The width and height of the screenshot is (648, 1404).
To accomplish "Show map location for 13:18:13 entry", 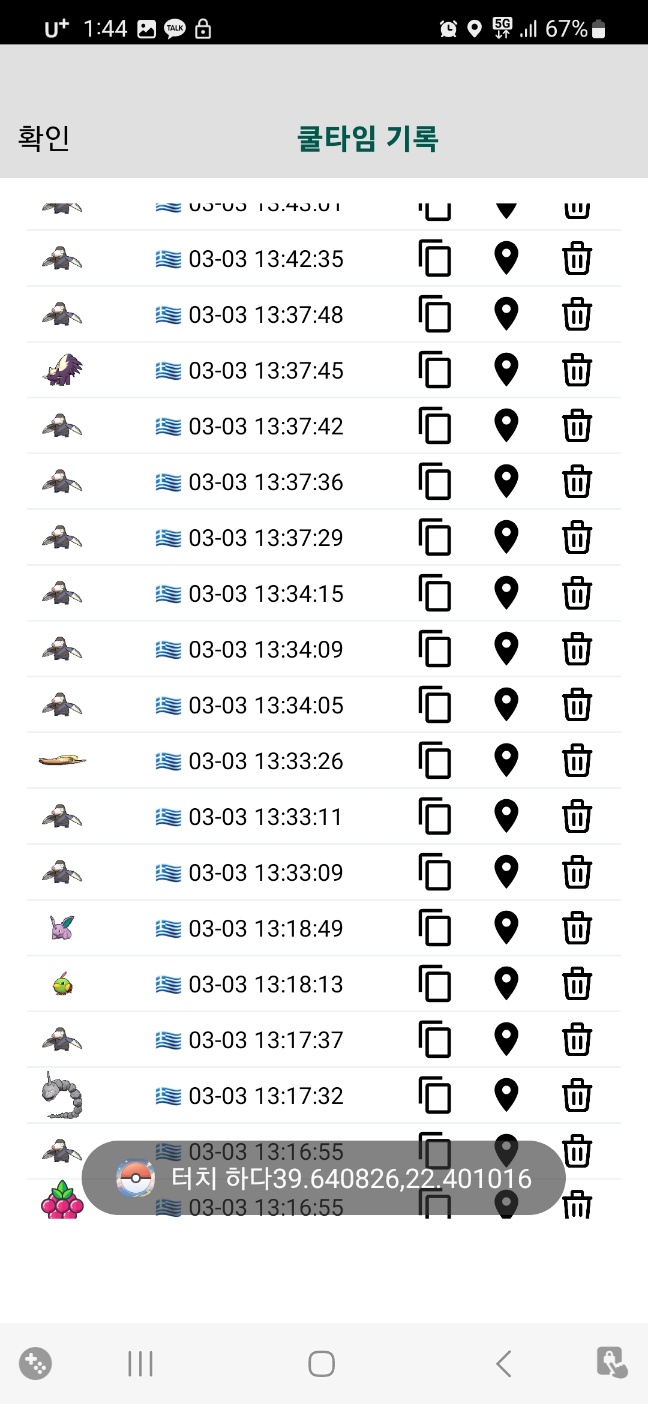I will click(507, 985).
